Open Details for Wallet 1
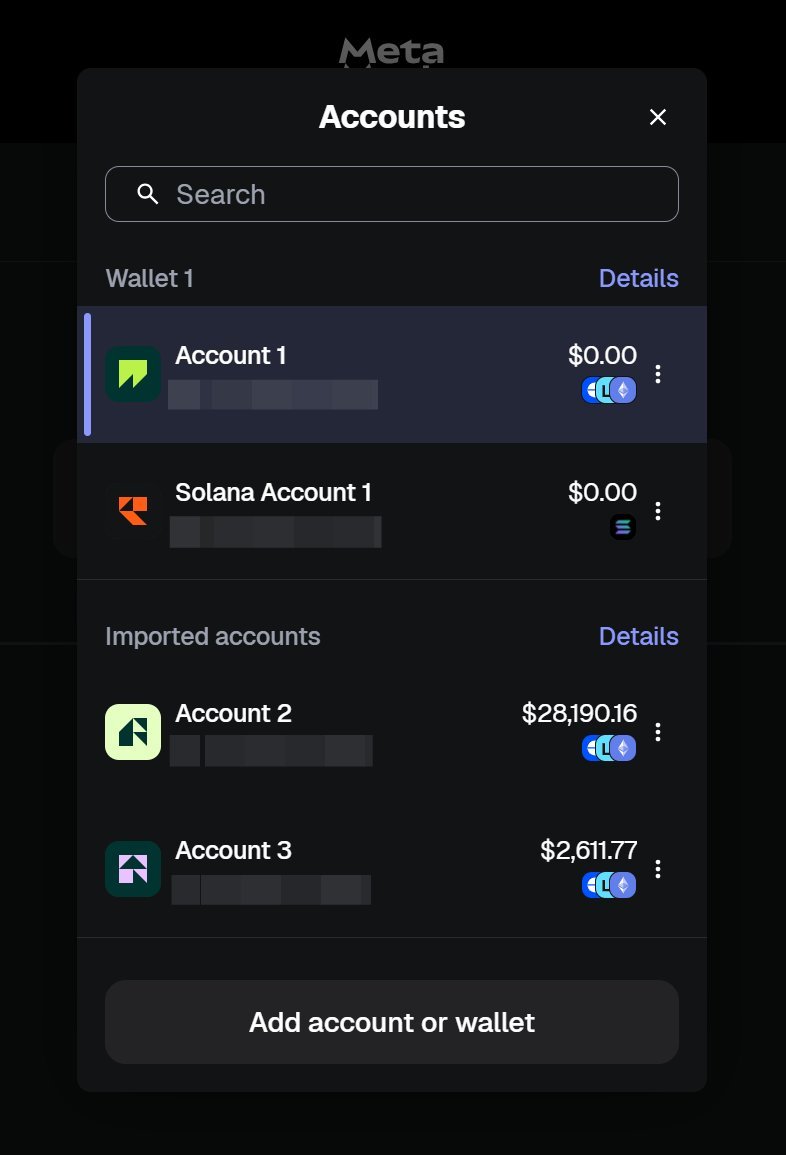The height and width of the screenshot is (1155, 786). point(638,278)
